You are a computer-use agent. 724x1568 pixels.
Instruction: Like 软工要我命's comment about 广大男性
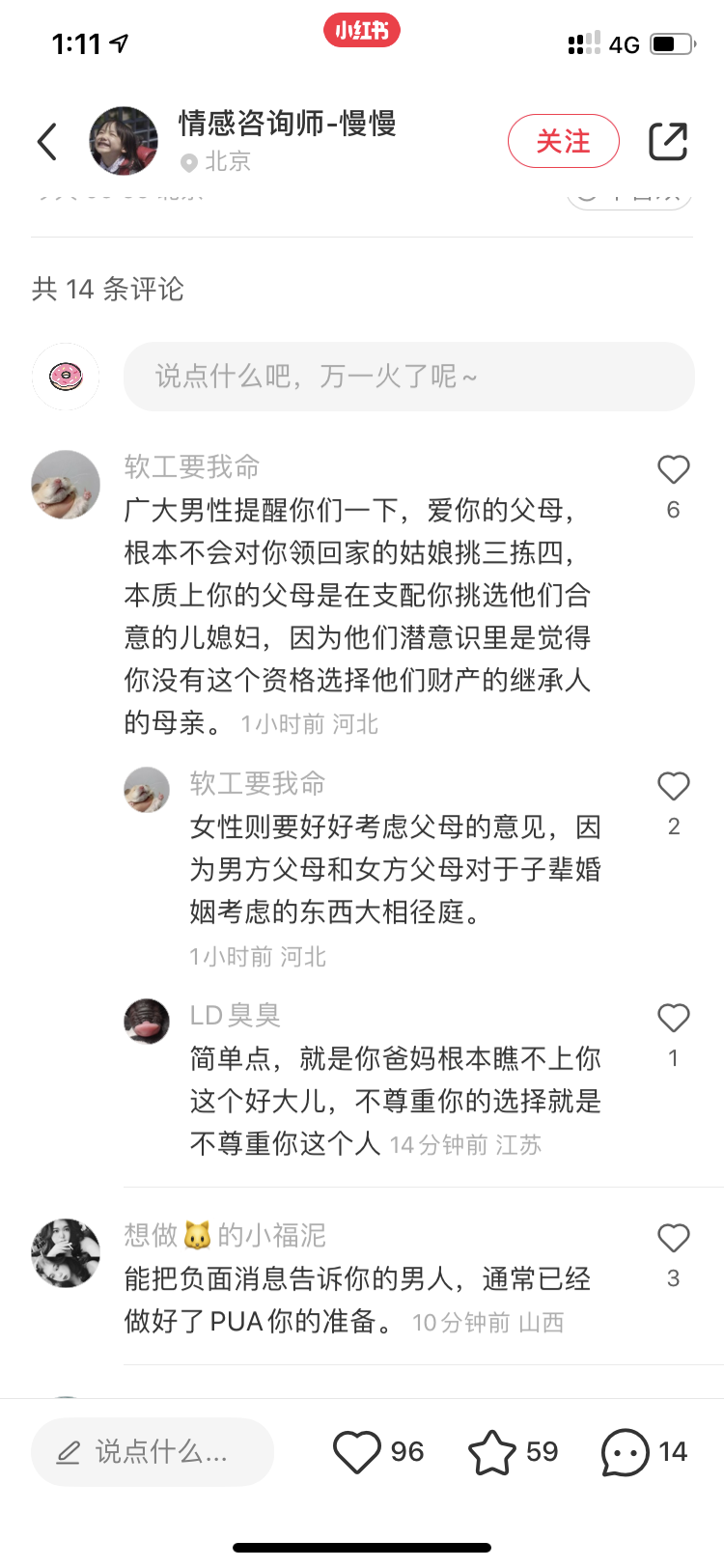tap(673, 470)
